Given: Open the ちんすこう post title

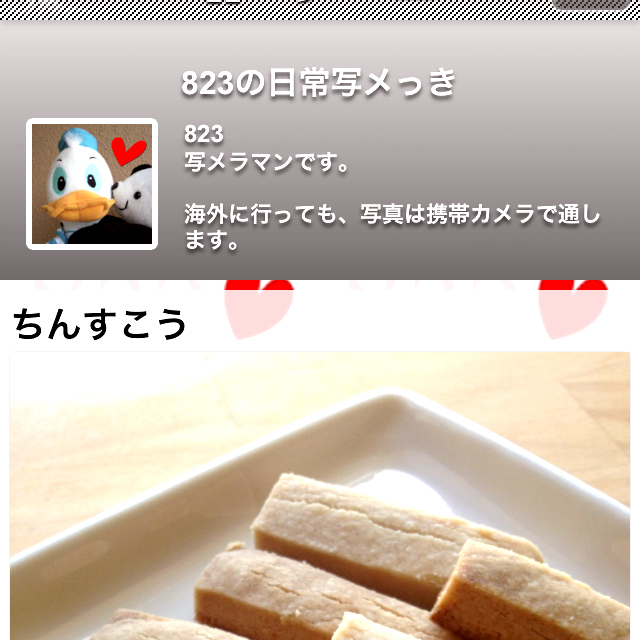Looking at the screenshot, I should [100, 323].
